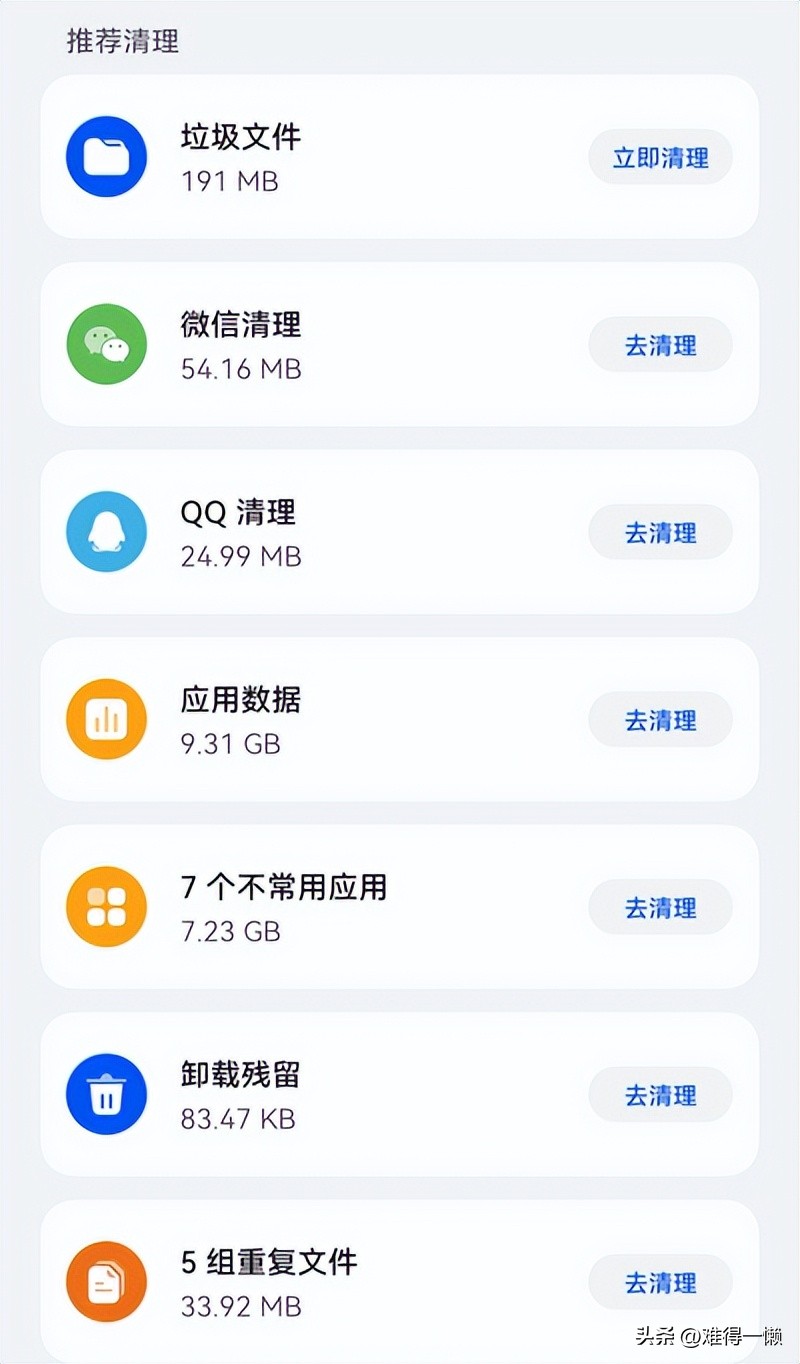This screenshot has height=1364, width=800.
Task: Tap 去清理 next to 微信清理
Action: (x=660, y=344)
